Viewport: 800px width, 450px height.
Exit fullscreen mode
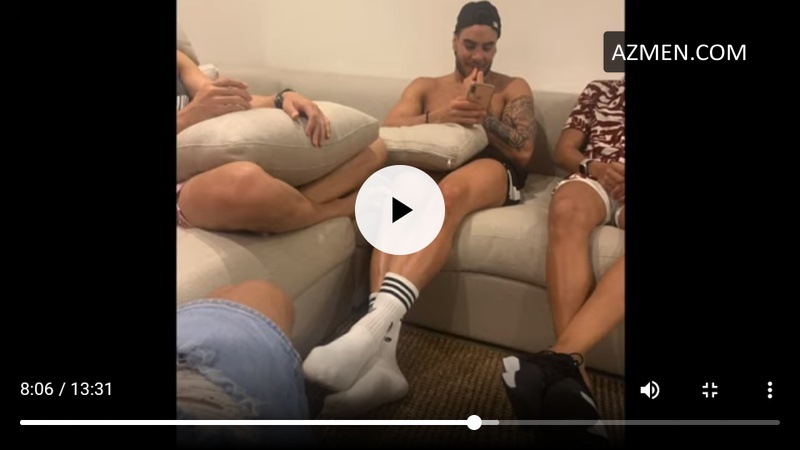710,390
